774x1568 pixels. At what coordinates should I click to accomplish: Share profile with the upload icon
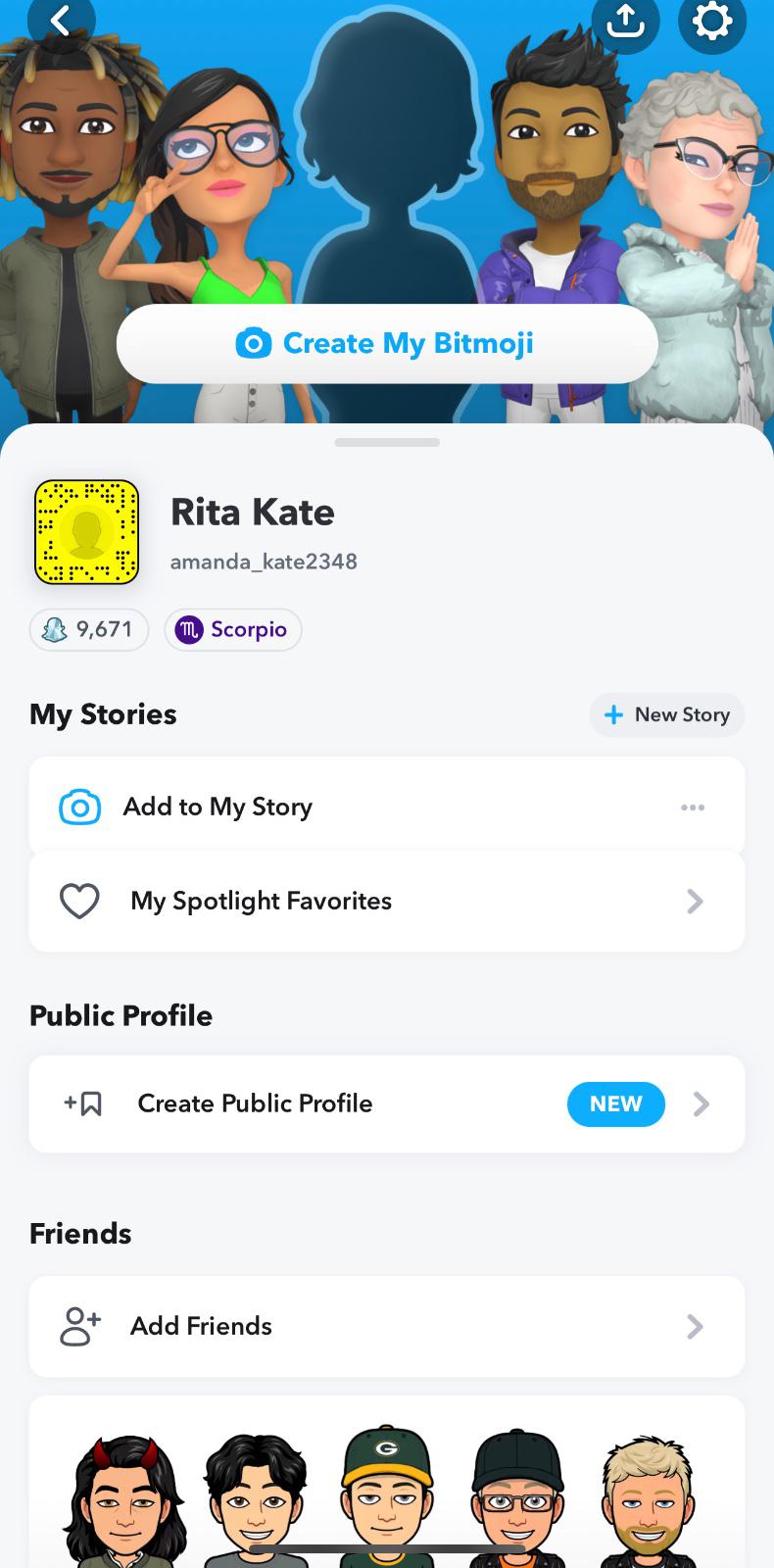[625, 21]
